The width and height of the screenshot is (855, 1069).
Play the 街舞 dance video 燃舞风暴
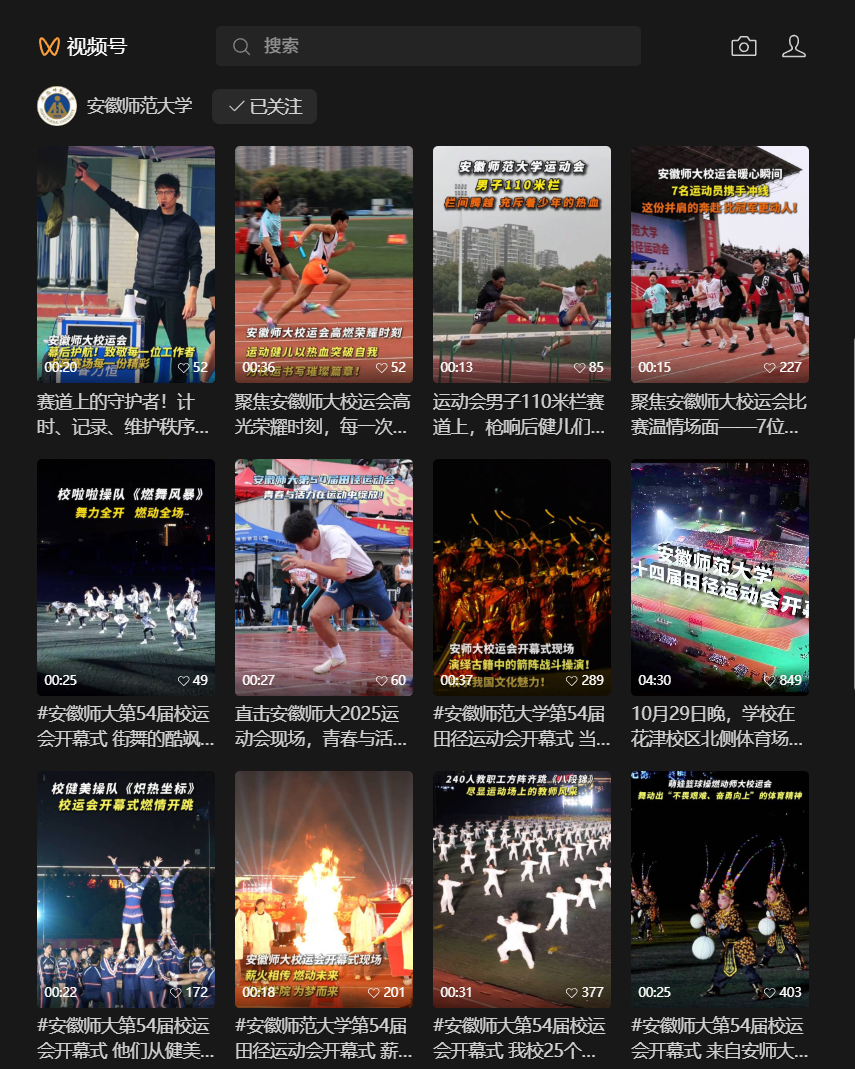(x=126, y=576)
